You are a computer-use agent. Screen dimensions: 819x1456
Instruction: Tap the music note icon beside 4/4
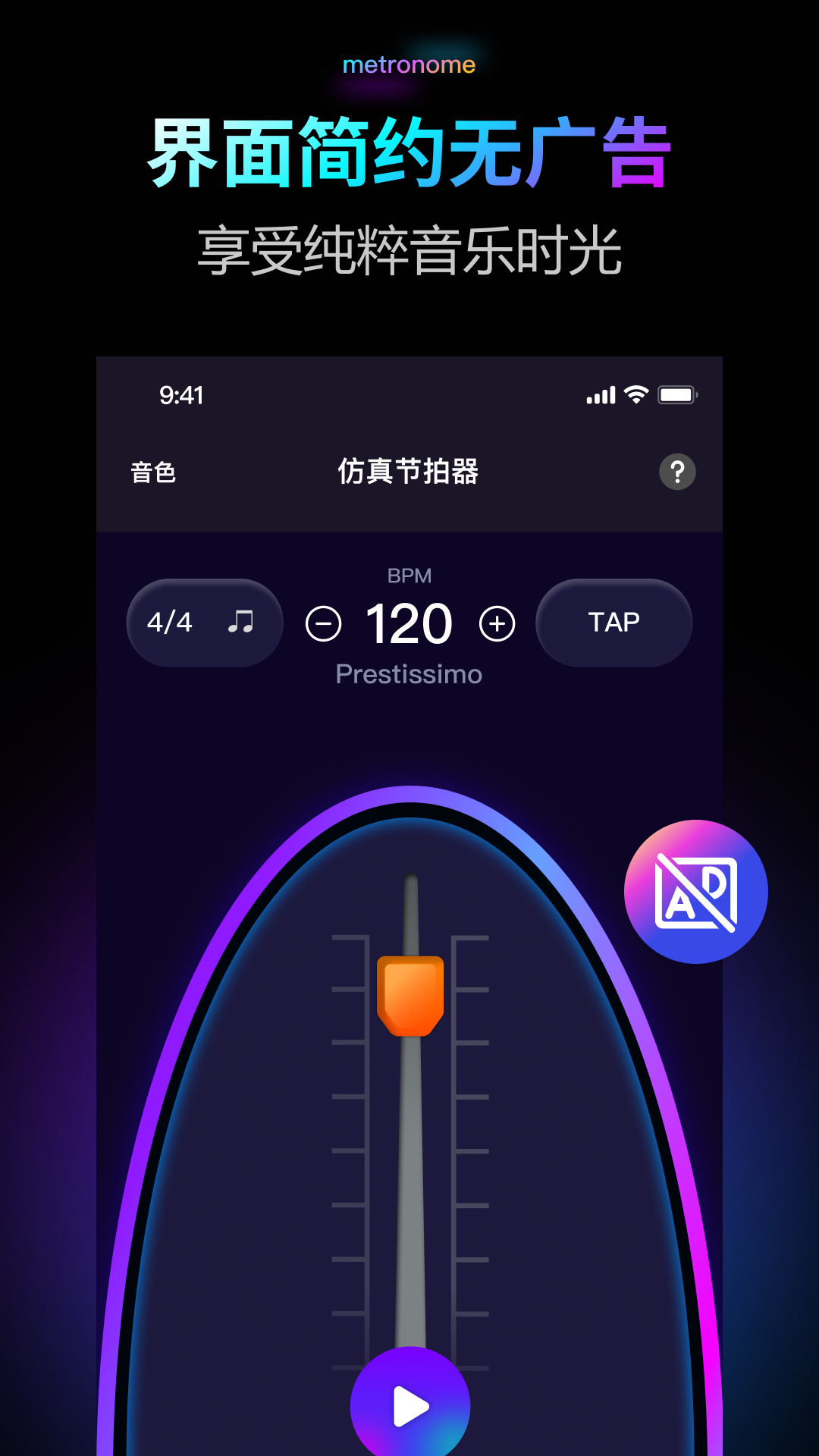pos(242,622)
